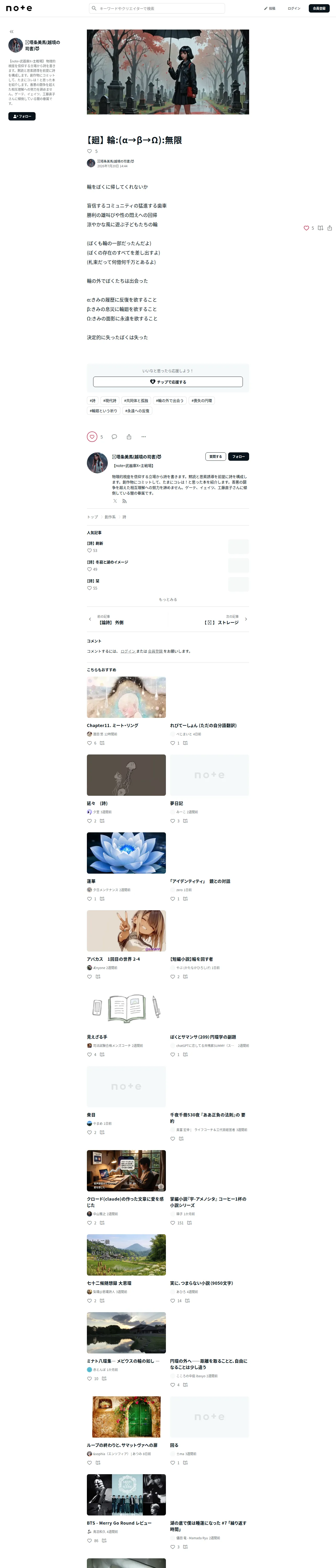Tap チップで応援する button
The image size is (336, 1568).
pyautogui.click(x=168, y=382)
